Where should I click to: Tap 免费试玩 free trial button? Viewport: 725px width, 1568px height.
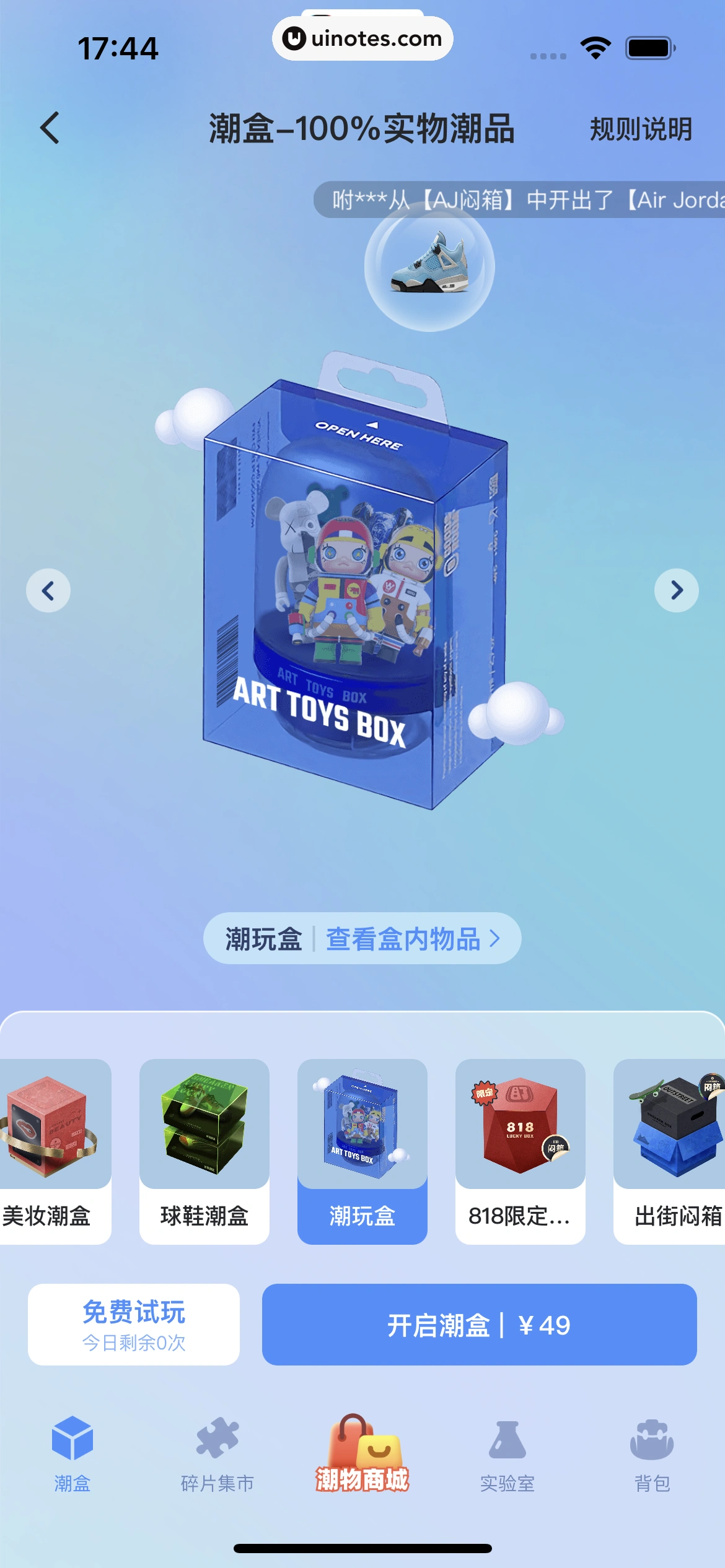pyautogui.click(x=134, y=1325)
